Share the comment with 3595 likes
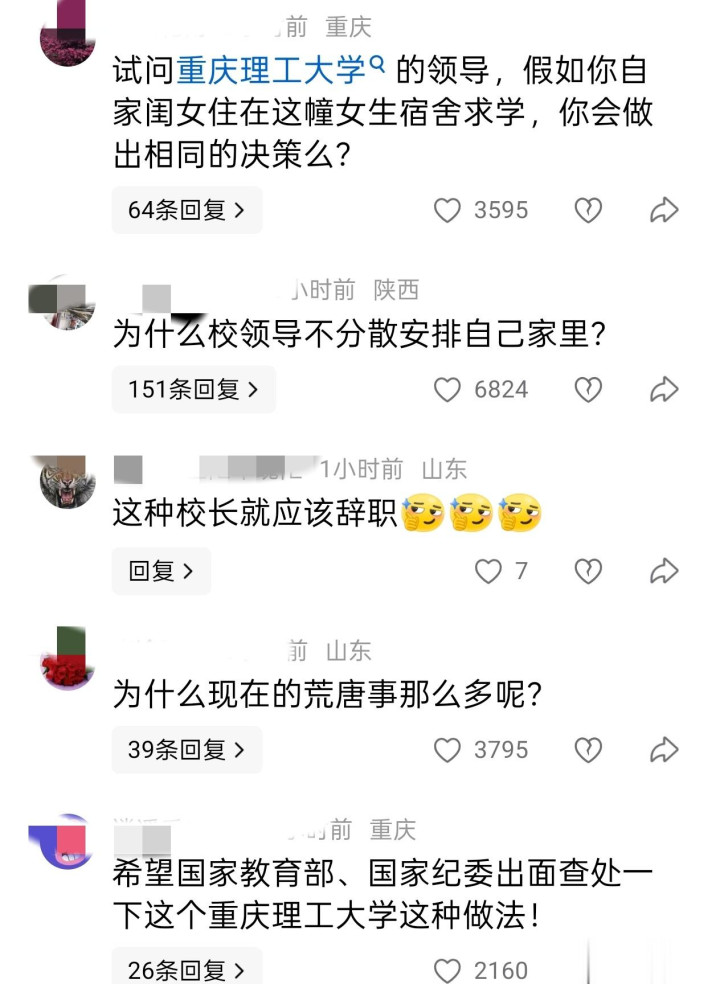This screenshot has height=984, width=720. 664,210
